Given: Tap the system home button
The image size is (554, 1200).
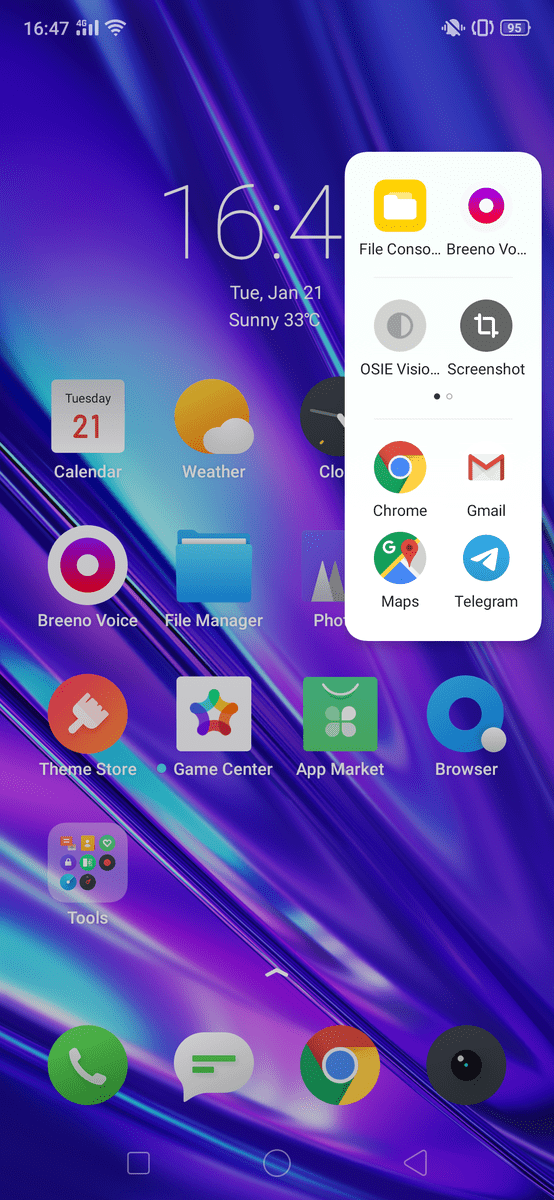Looking at the screenshot, I should (x=277, y=1162).
